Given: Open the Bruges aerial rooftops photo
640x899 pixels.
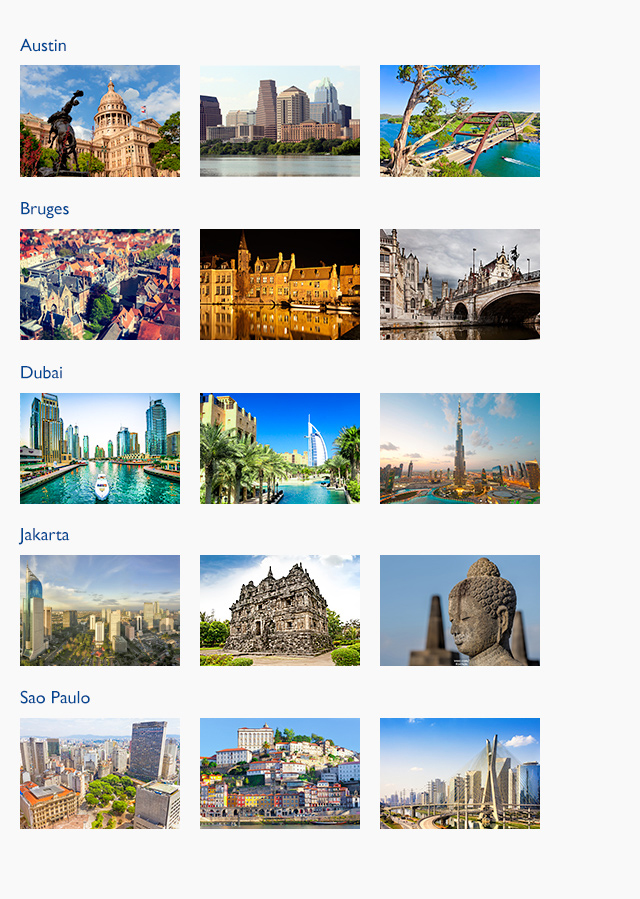Looking at the screenshot, I should [100, 284].
